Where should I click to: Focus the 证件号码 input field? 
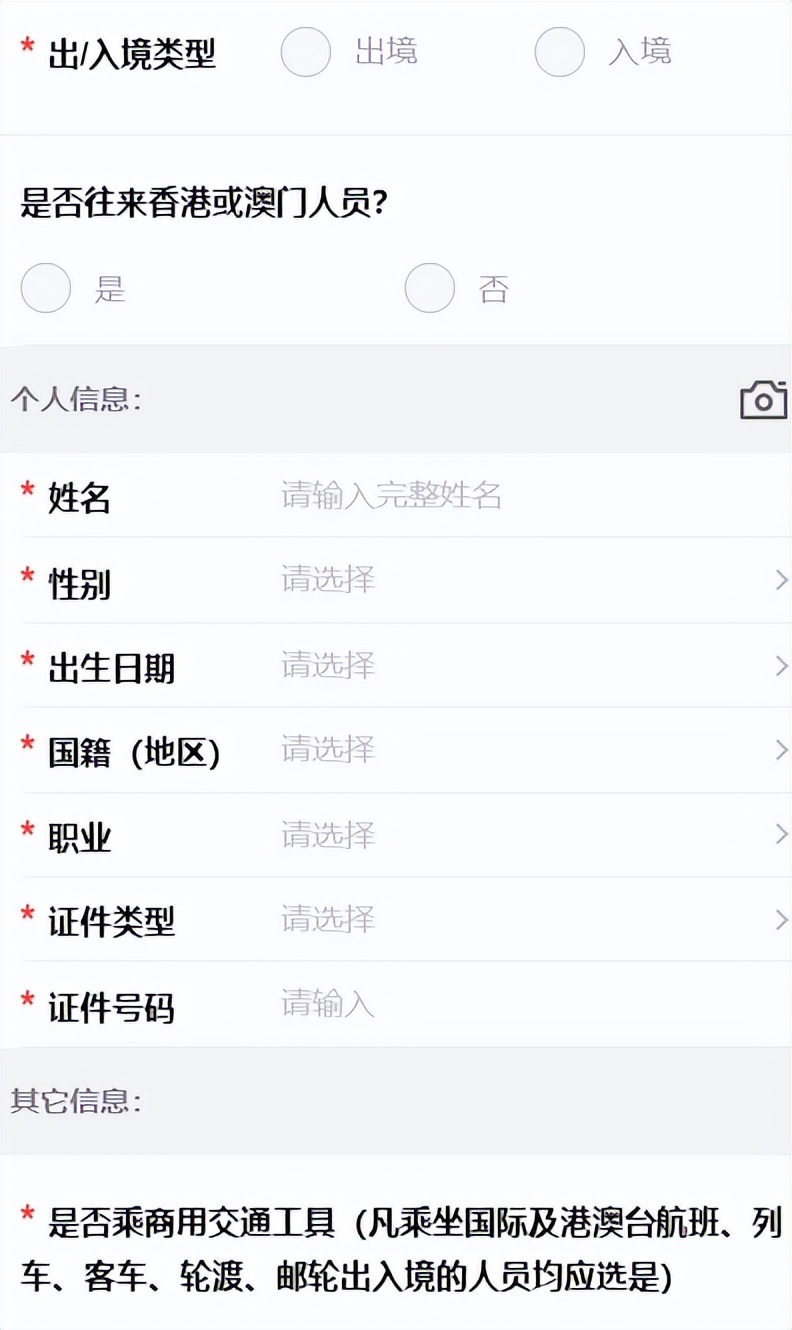(x=500, y=1003)
